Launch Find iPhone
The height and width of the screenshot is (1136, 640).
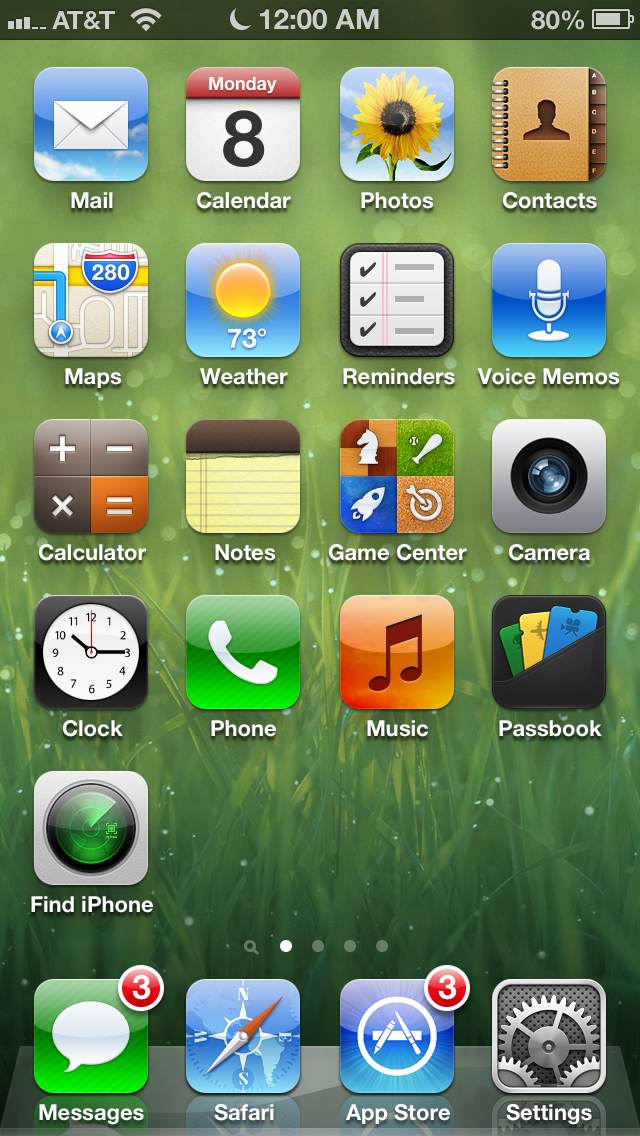coord(91,828)
